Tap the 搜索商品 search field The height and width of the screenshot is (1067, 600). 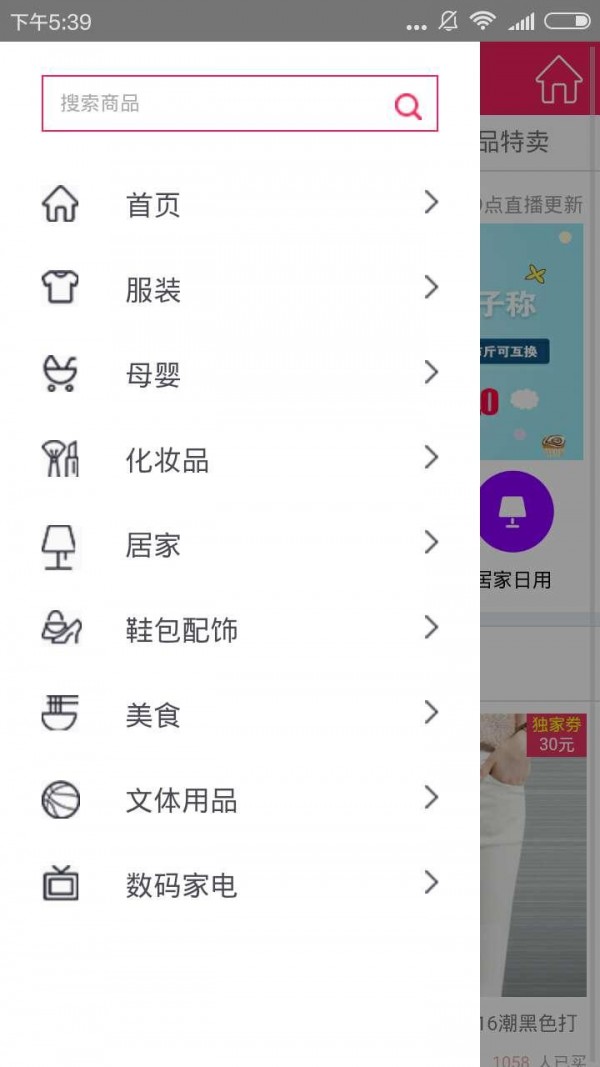[220, 103]
